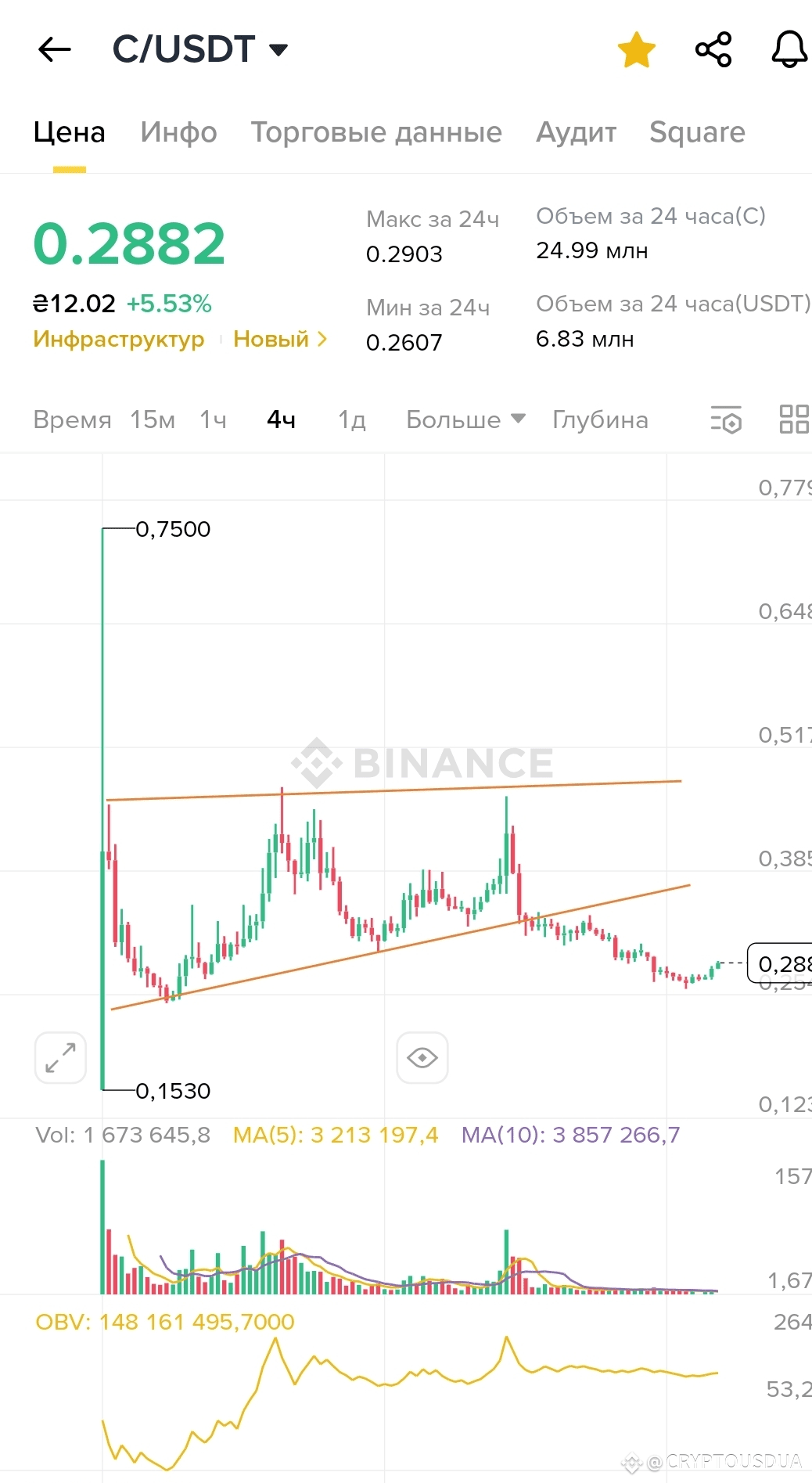The width and height of the screenshot is (812, 1483).
Task: Share this trading pair
Action: (713, 49)
